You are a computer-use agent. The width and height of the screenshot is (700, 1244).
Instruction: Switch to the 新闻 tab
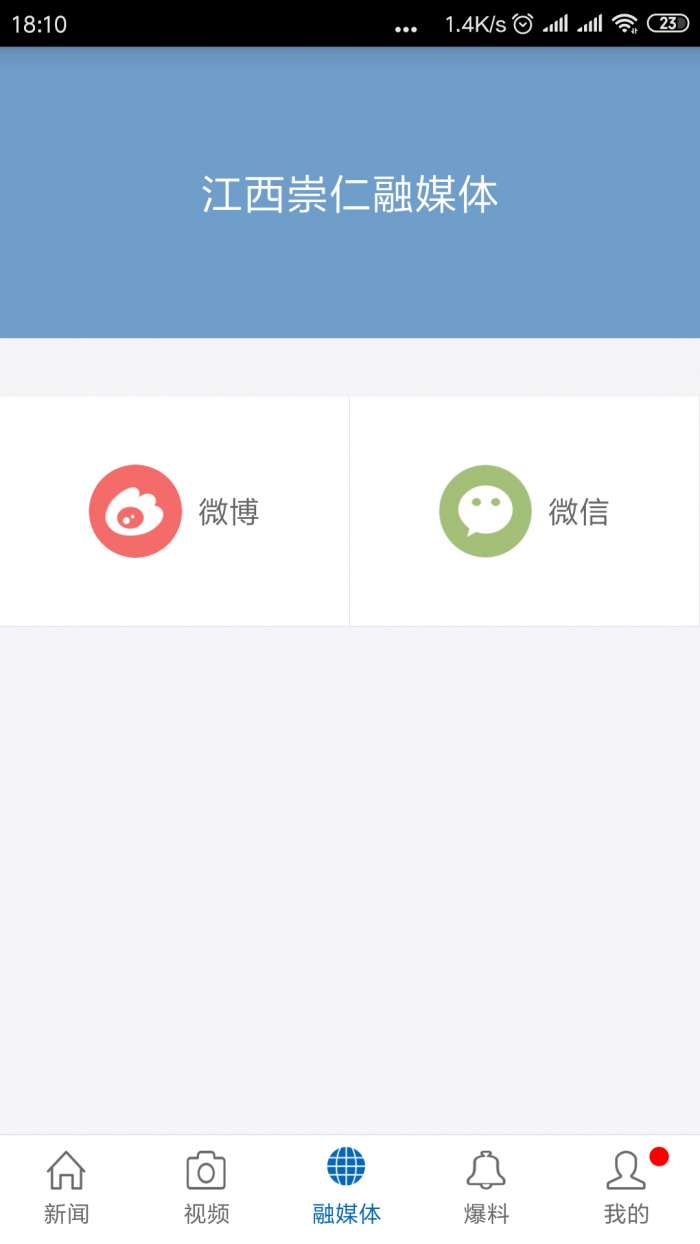(x=66, y=1189)
